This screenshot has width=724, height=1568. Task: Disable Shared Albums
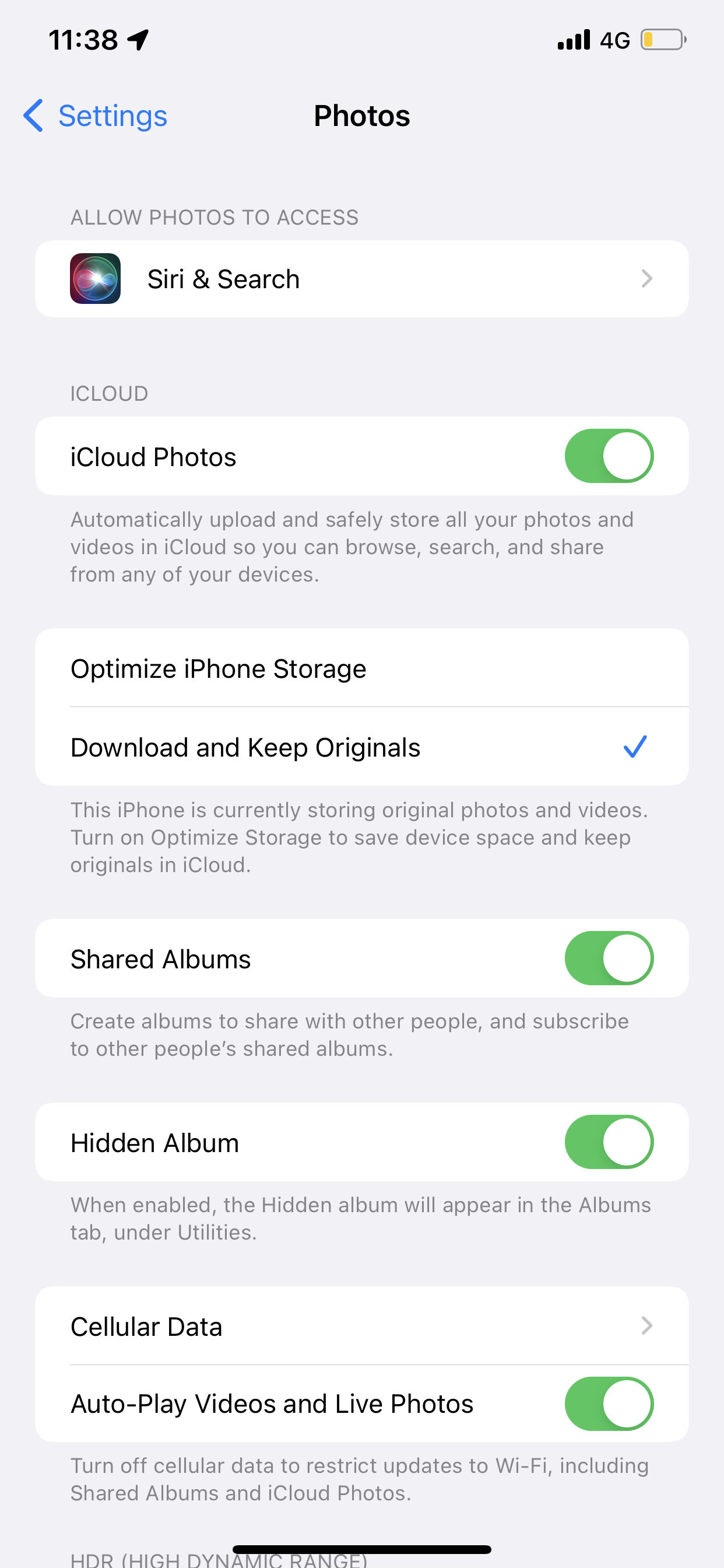(609, 958)
